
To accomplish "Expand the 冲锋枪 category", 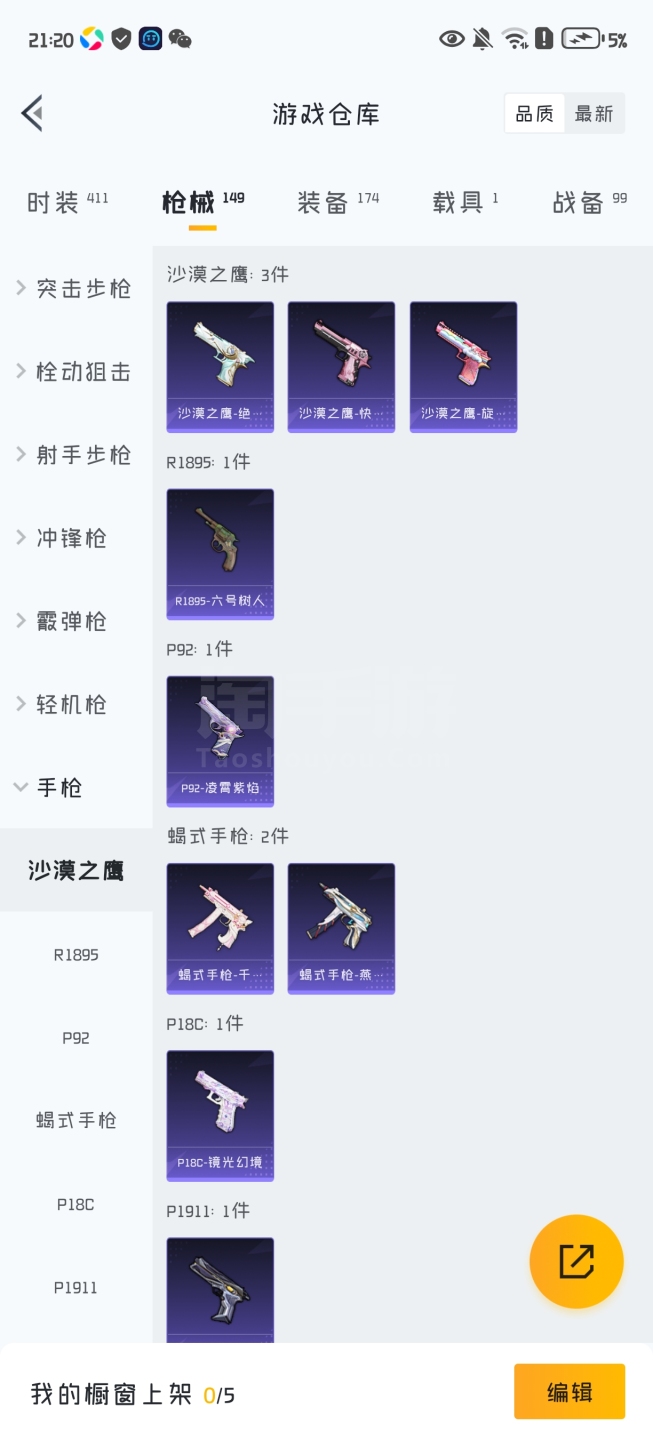I will pos(75,538).
